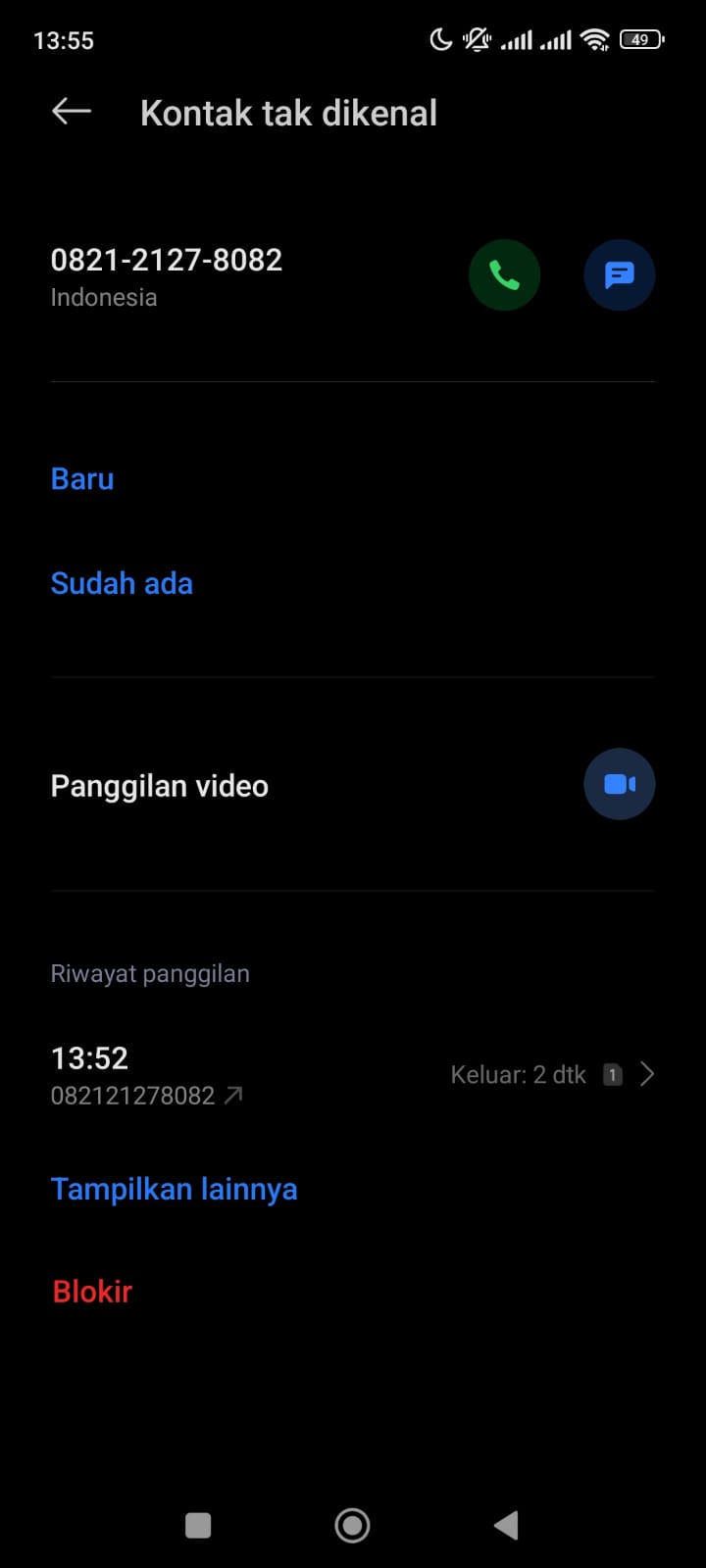The image size is (706, 1568).
Task: Call 0821-2127-8082 with green phone icon
Action: pyautogui.click(x=504, y=275)
